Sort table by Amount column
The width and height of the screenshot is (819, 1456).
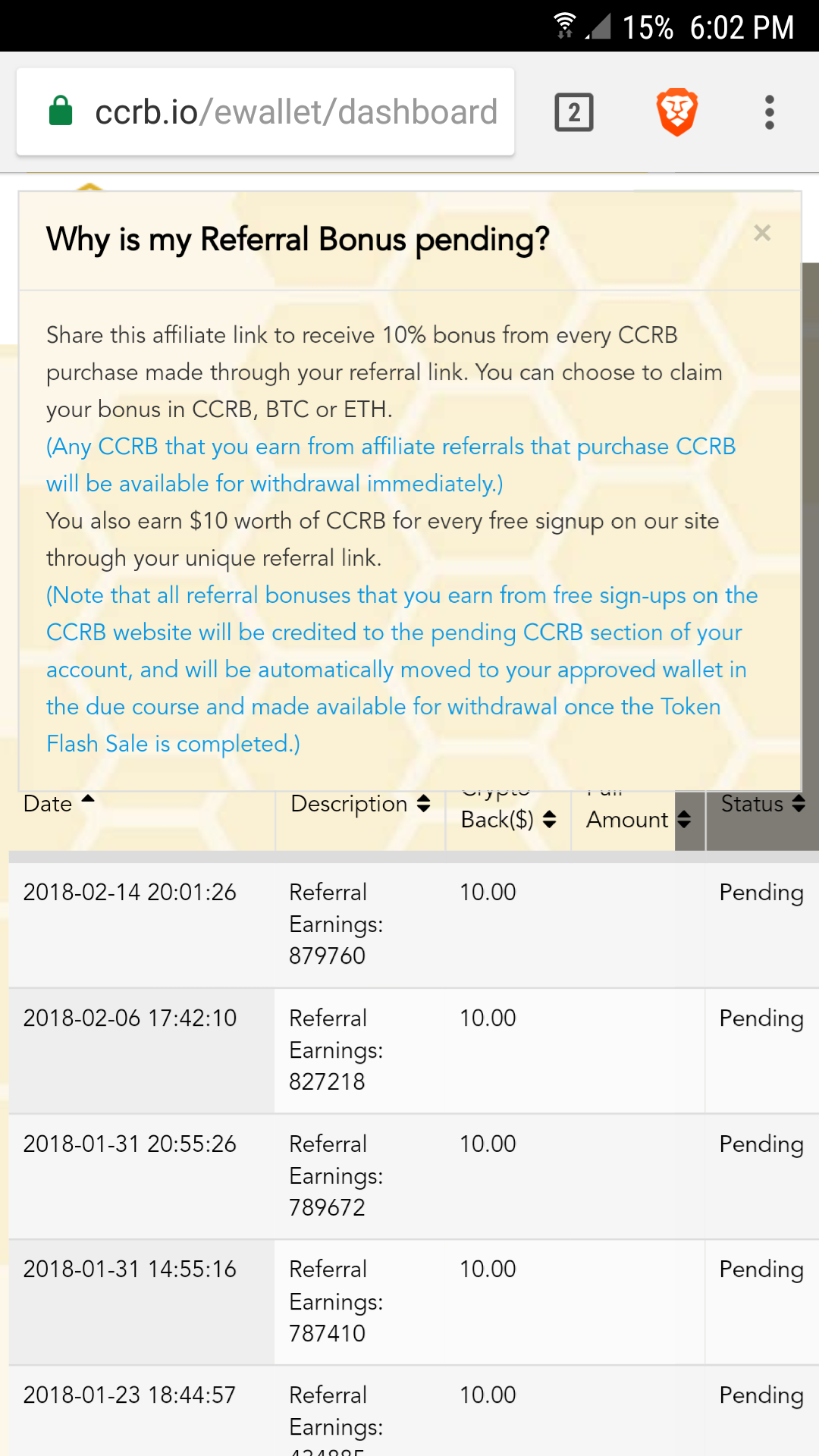point(638,820)
